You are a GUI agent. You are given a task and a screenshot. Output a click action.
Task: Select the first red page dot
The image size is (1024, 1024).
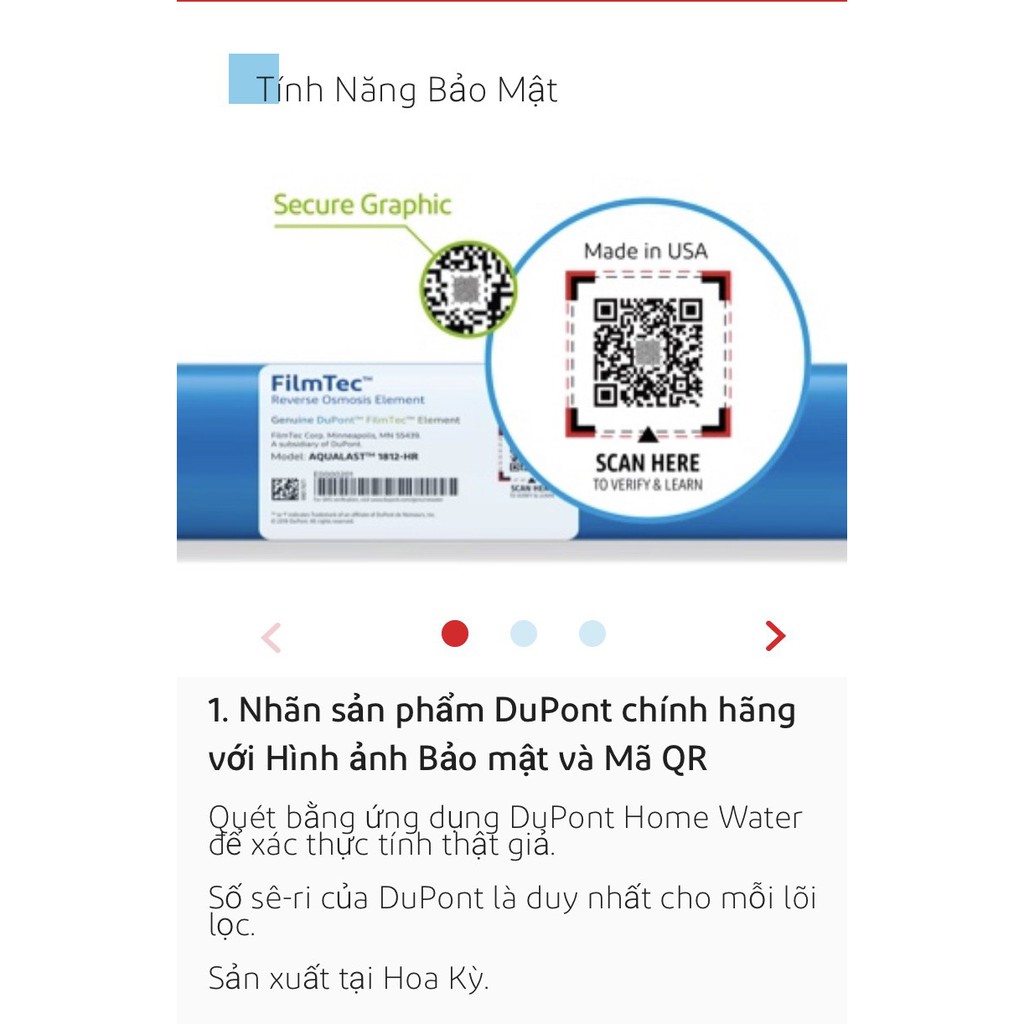(x=455, y=634)
